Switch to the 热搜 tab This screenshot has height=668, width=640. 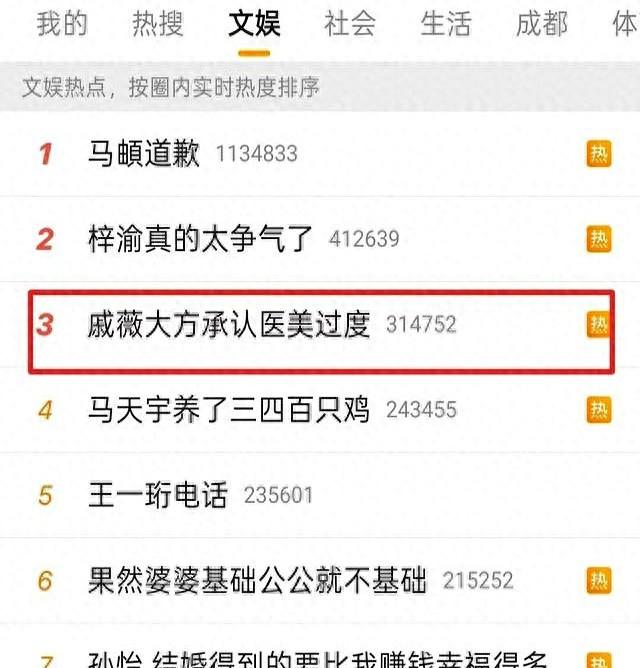tap(158, 24)
